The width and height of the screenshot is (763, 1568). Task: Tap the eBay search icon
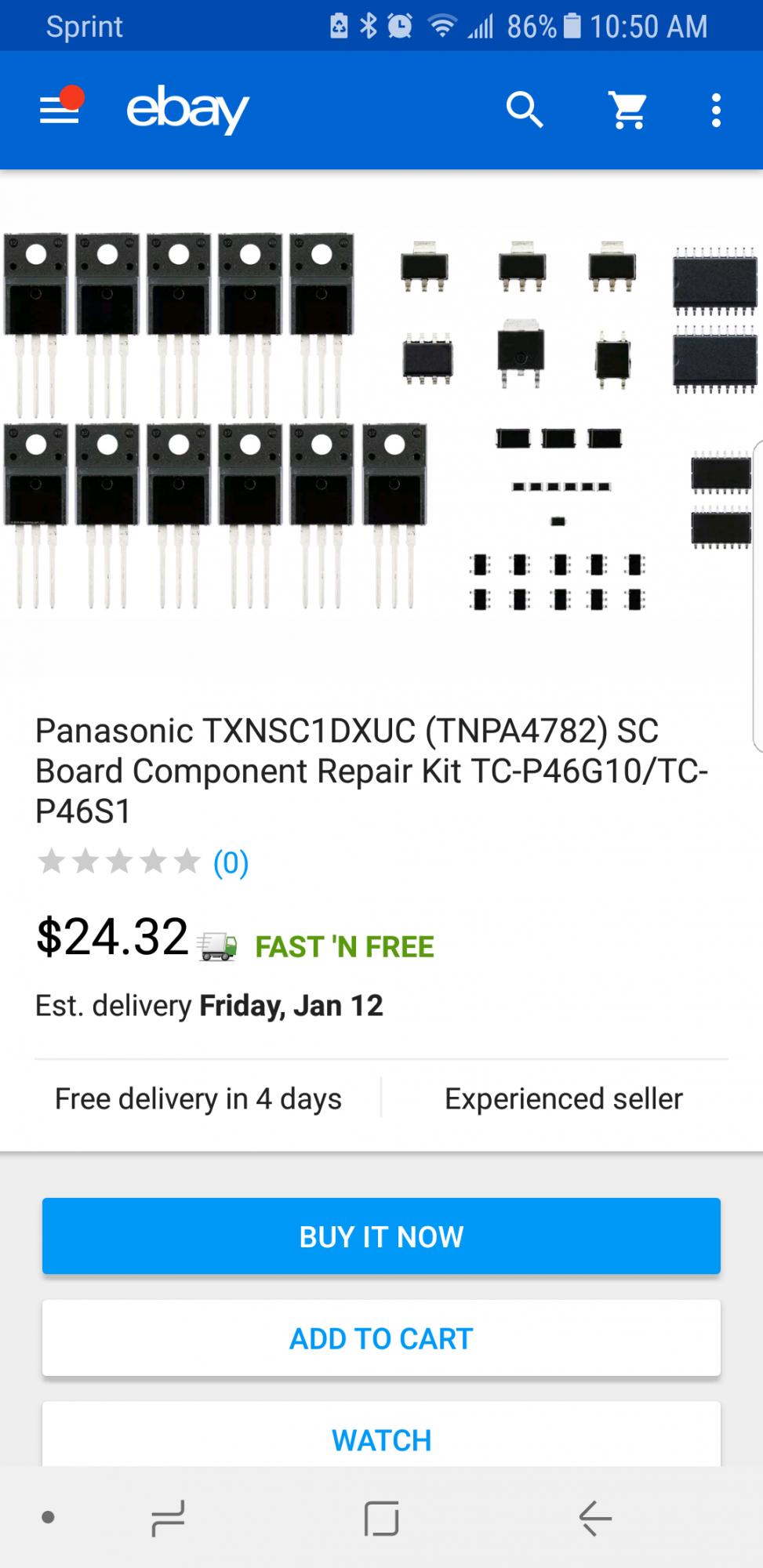524,110
